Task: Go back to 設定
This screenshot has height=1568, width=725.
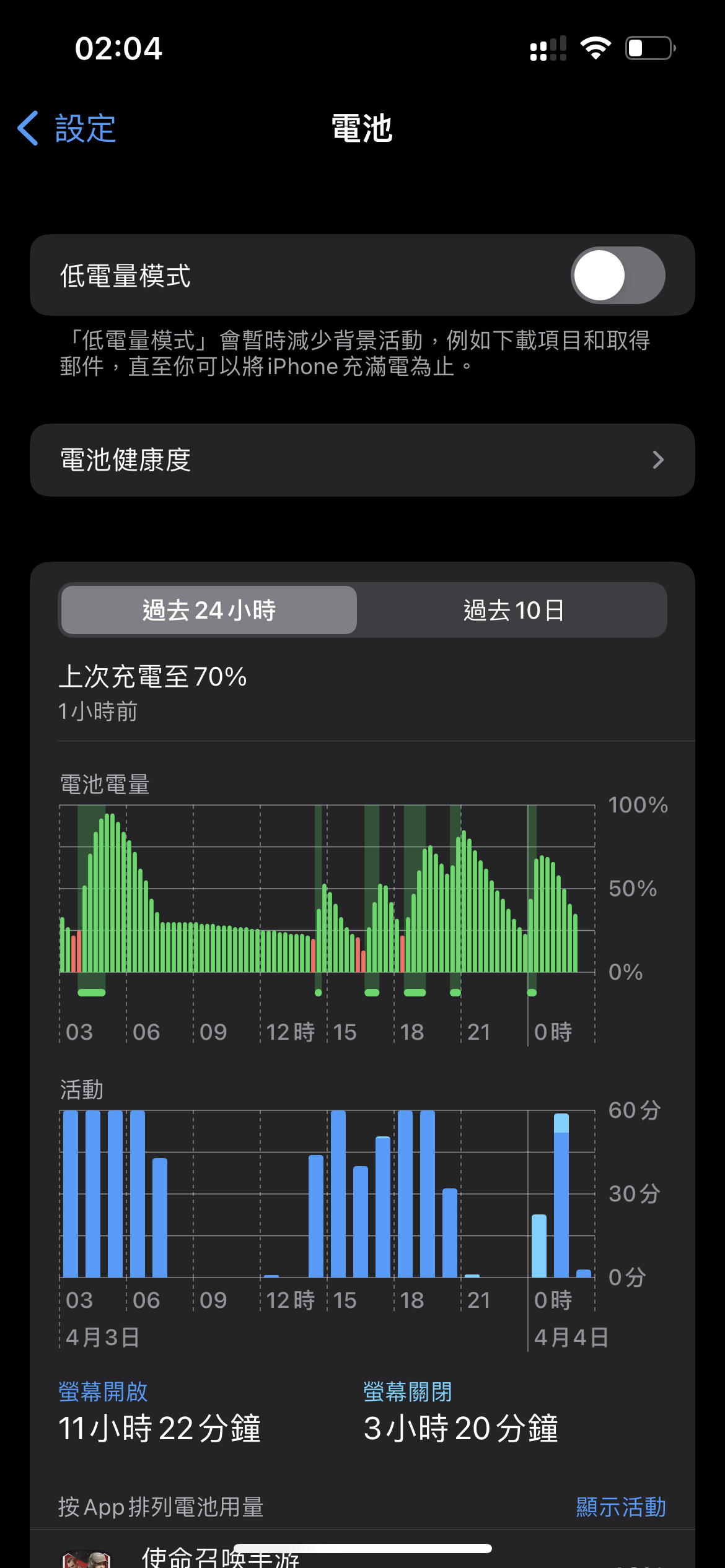Action: pos(67,128)
